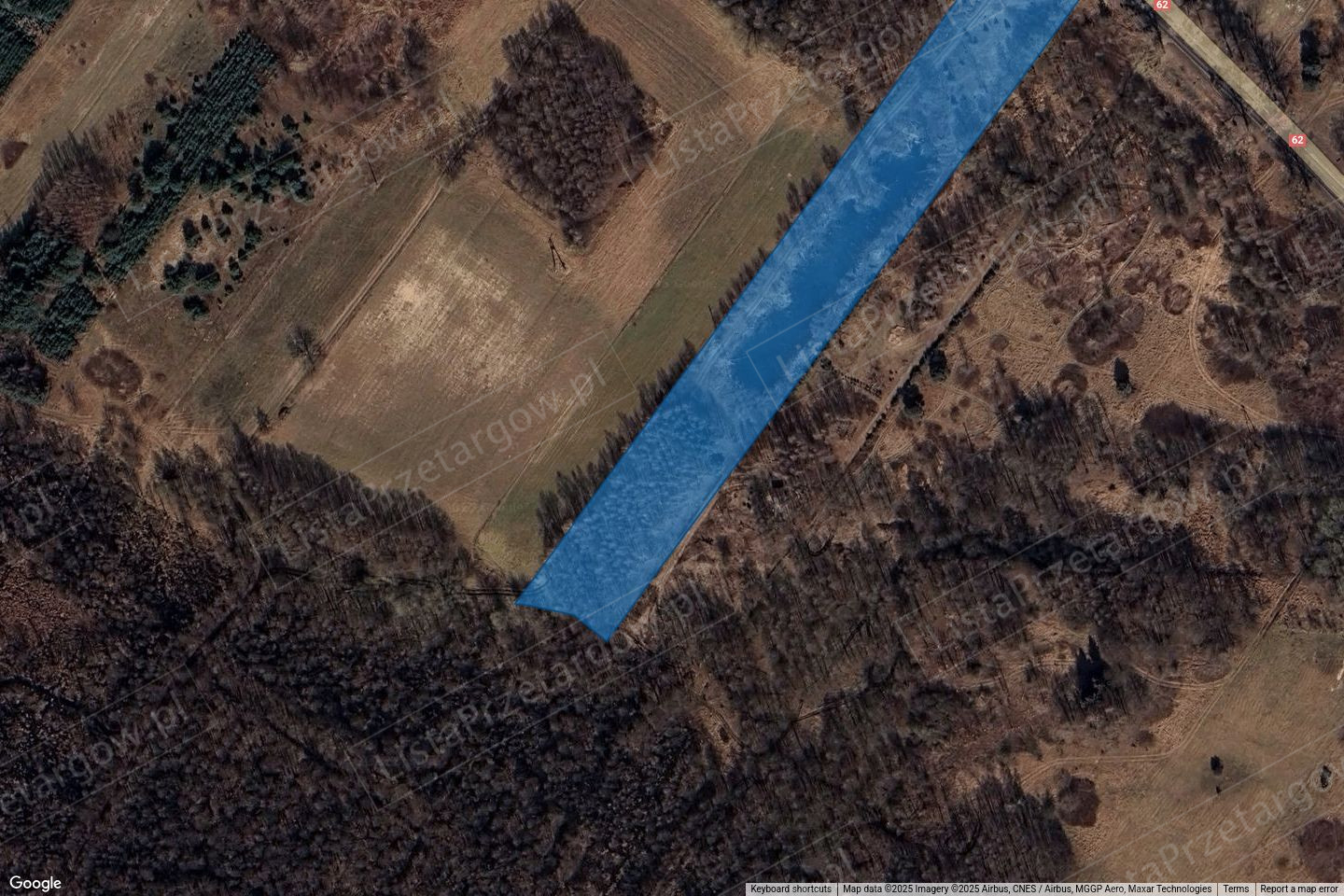This screenshot has width=1344, height=896.
Task: Report a map error
Action: (x=1300, y=889)
